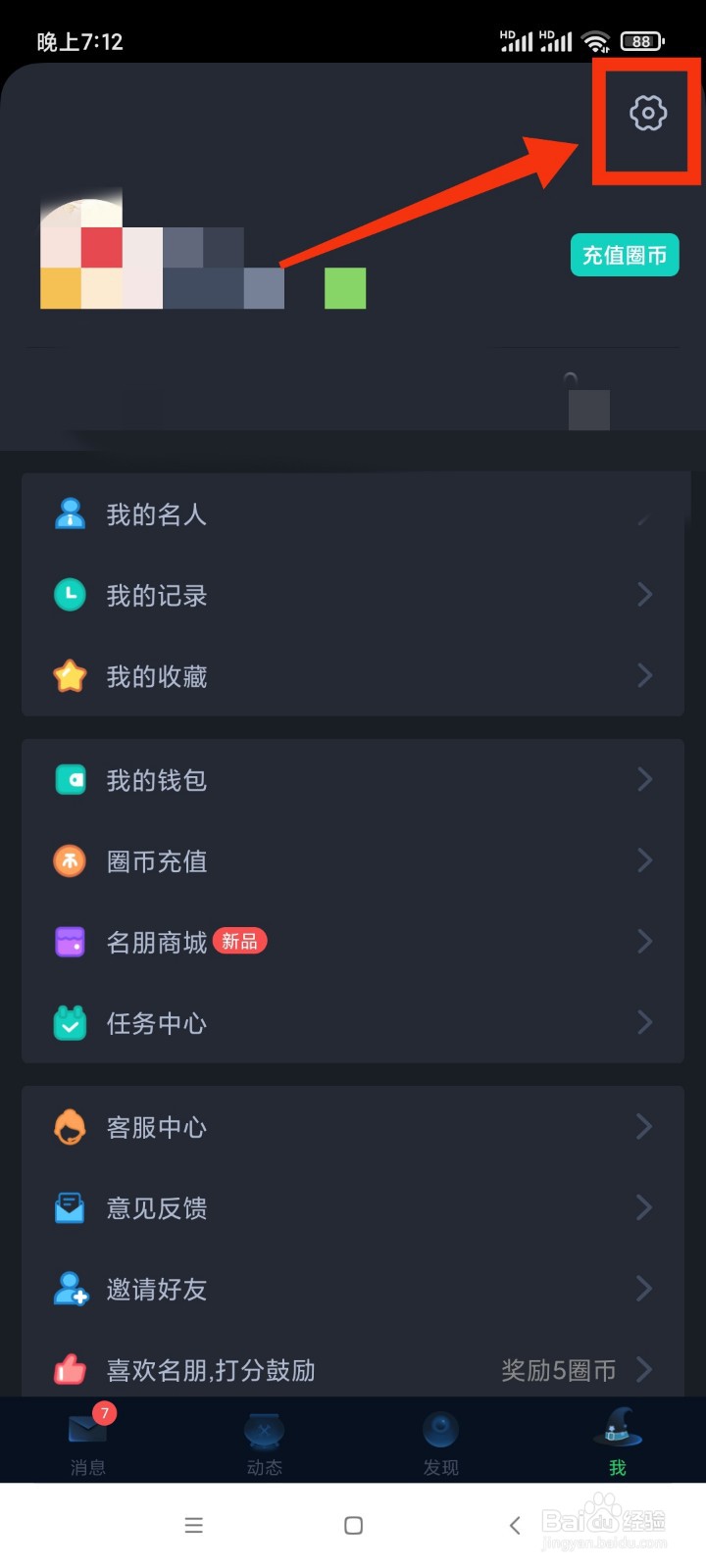Open 邀请好友 invite friends
Image resolution: width=706 pixels, height=1568 pixels.
353,1289
